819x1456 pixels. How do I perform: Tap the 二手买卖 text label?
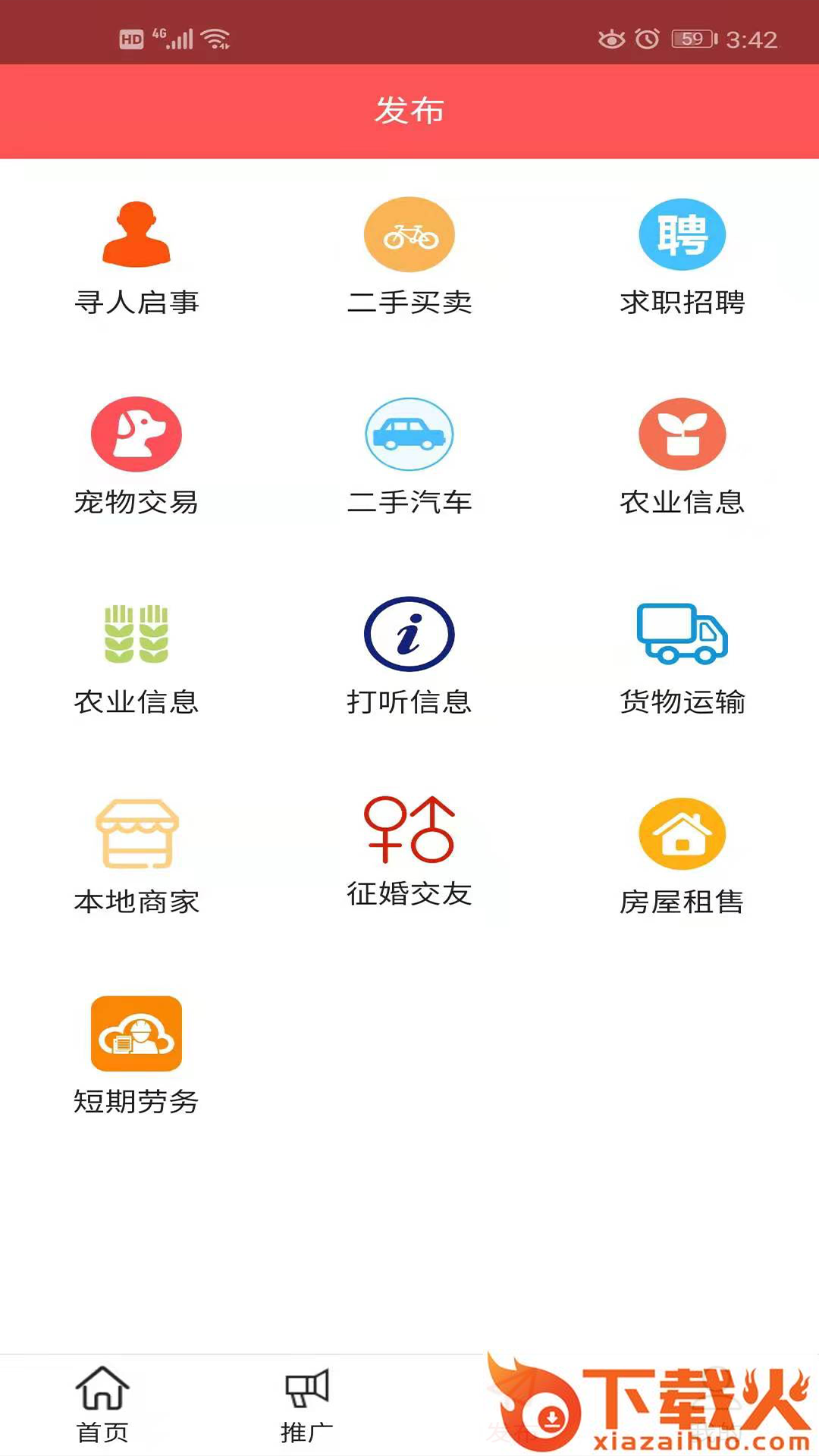point(409,302)
